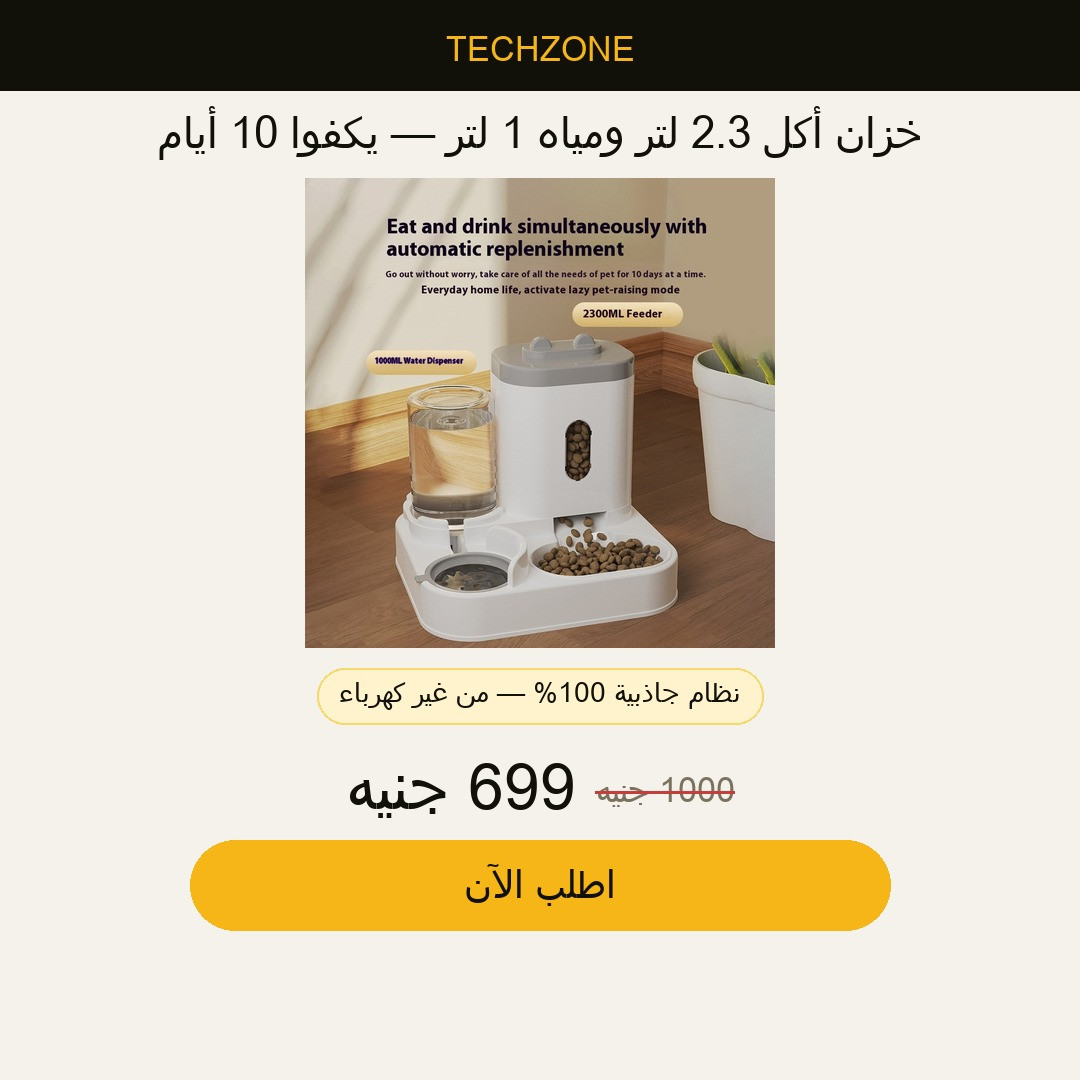
Task: Tap the اطلب الآن order button
Action: [540, 885]
